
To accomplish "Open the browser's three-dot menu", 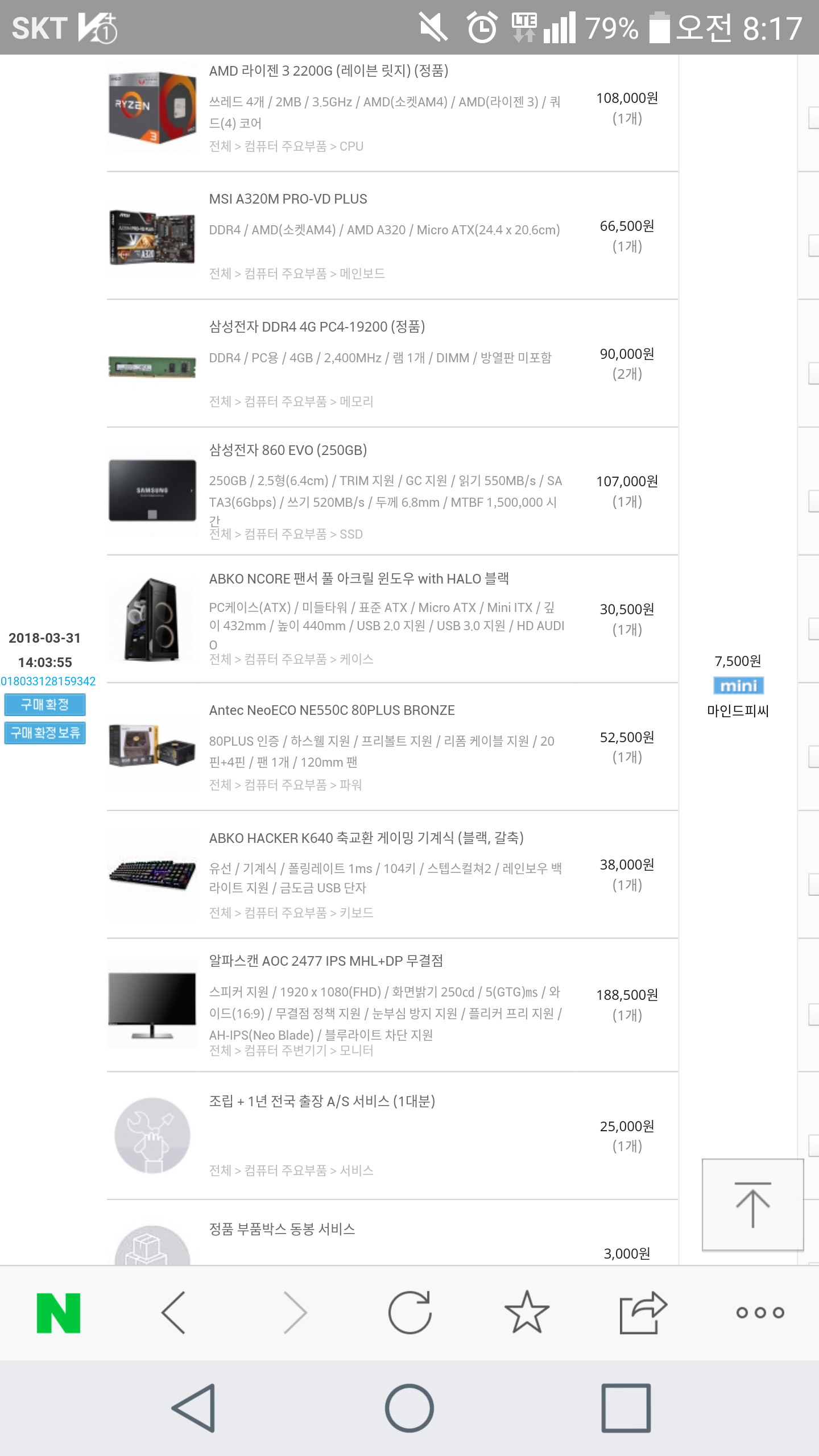I will 760,1313.
